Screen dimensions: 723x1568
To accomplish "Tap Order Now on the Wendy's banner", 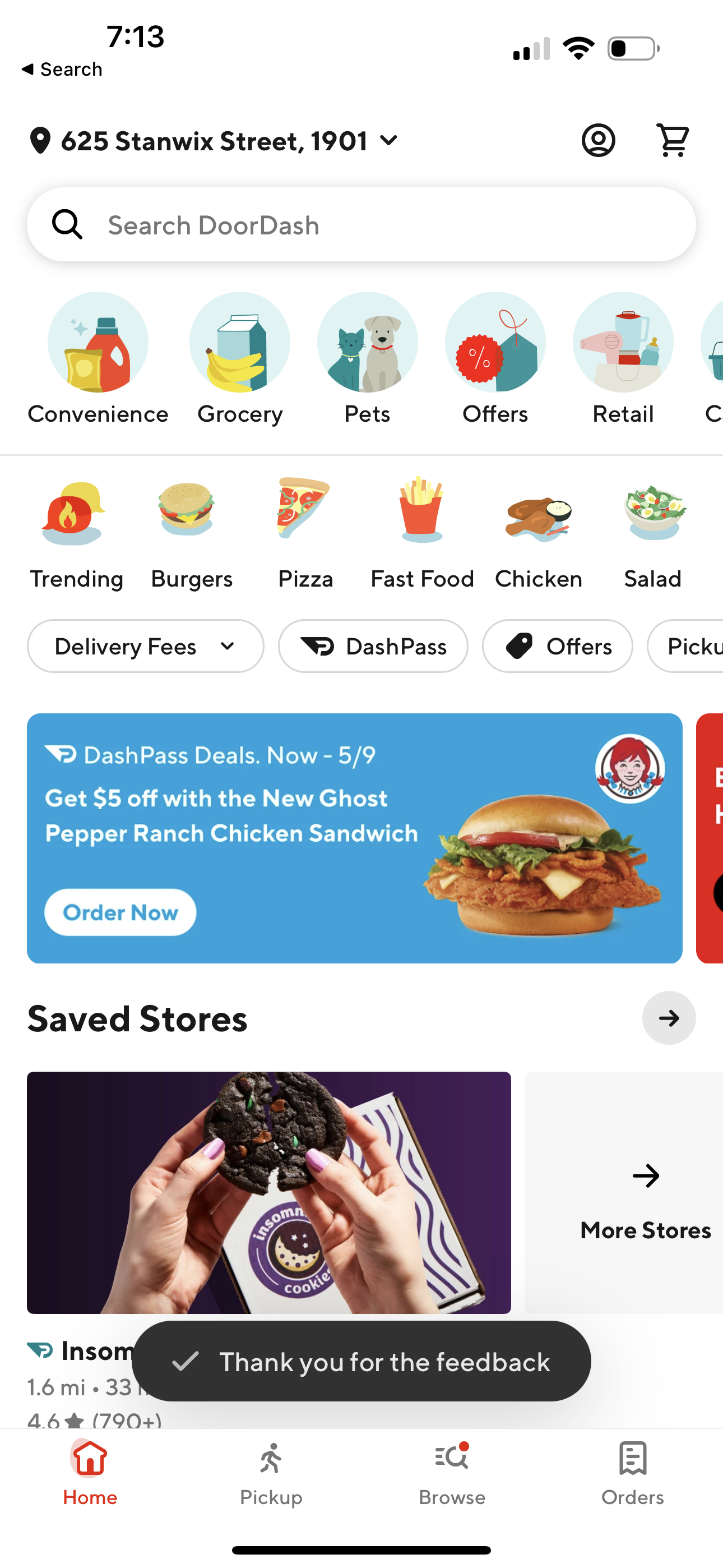I will click(x=119, y=912).
